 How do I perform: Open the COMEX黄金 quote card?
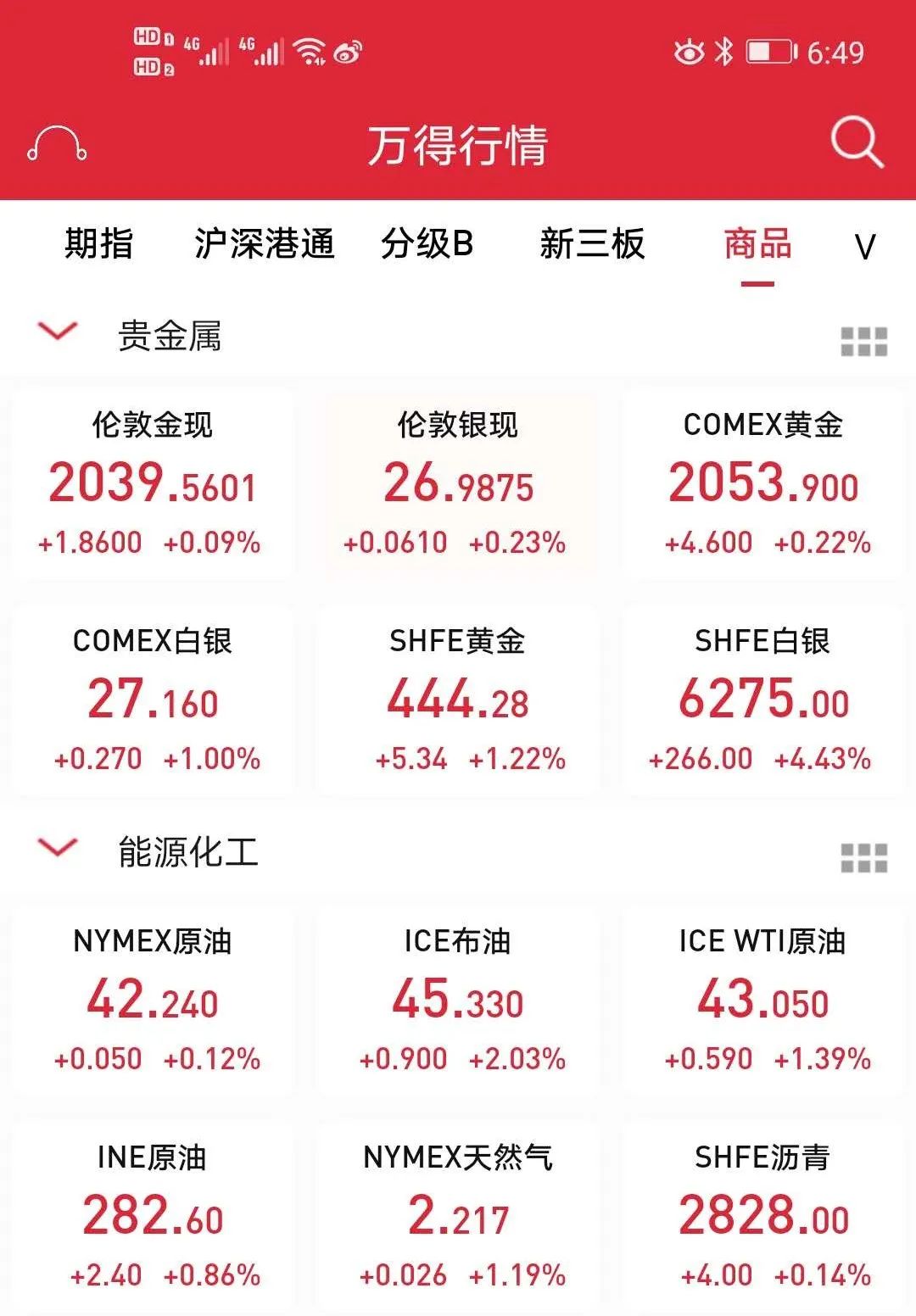pos(762,479)
